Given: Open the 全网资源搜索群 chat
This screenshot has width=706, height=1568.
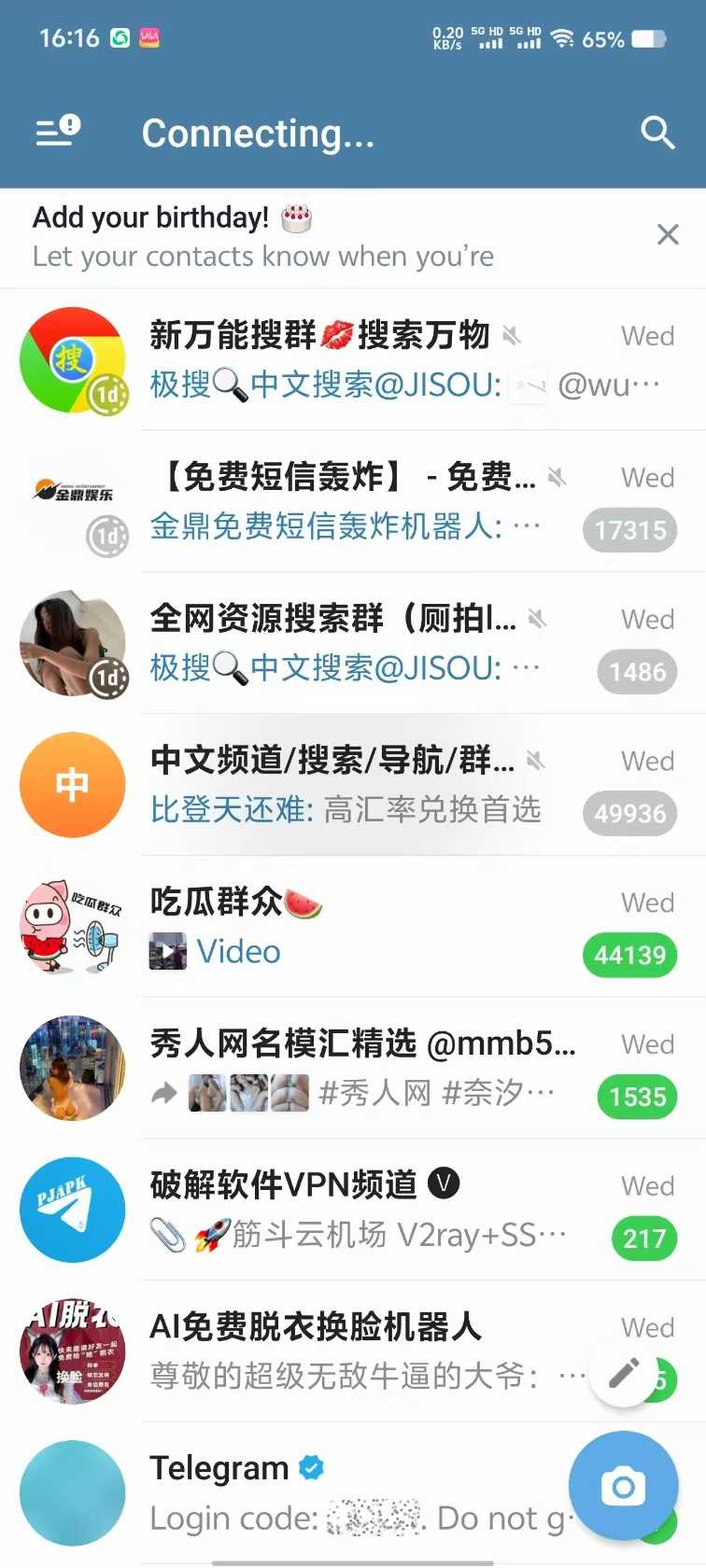Looking at the screenshot, I should coord(374,643).
